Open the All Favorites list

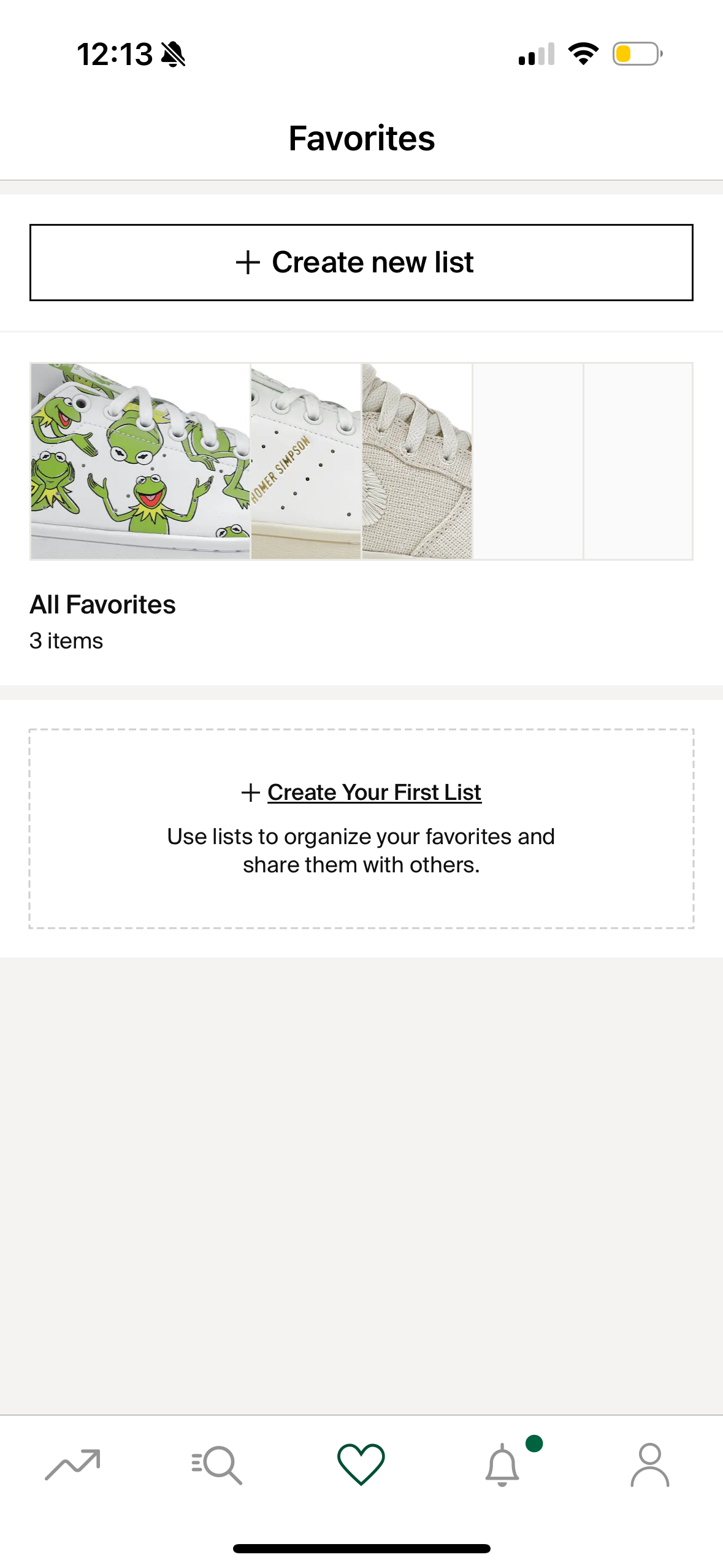(103, 604)
